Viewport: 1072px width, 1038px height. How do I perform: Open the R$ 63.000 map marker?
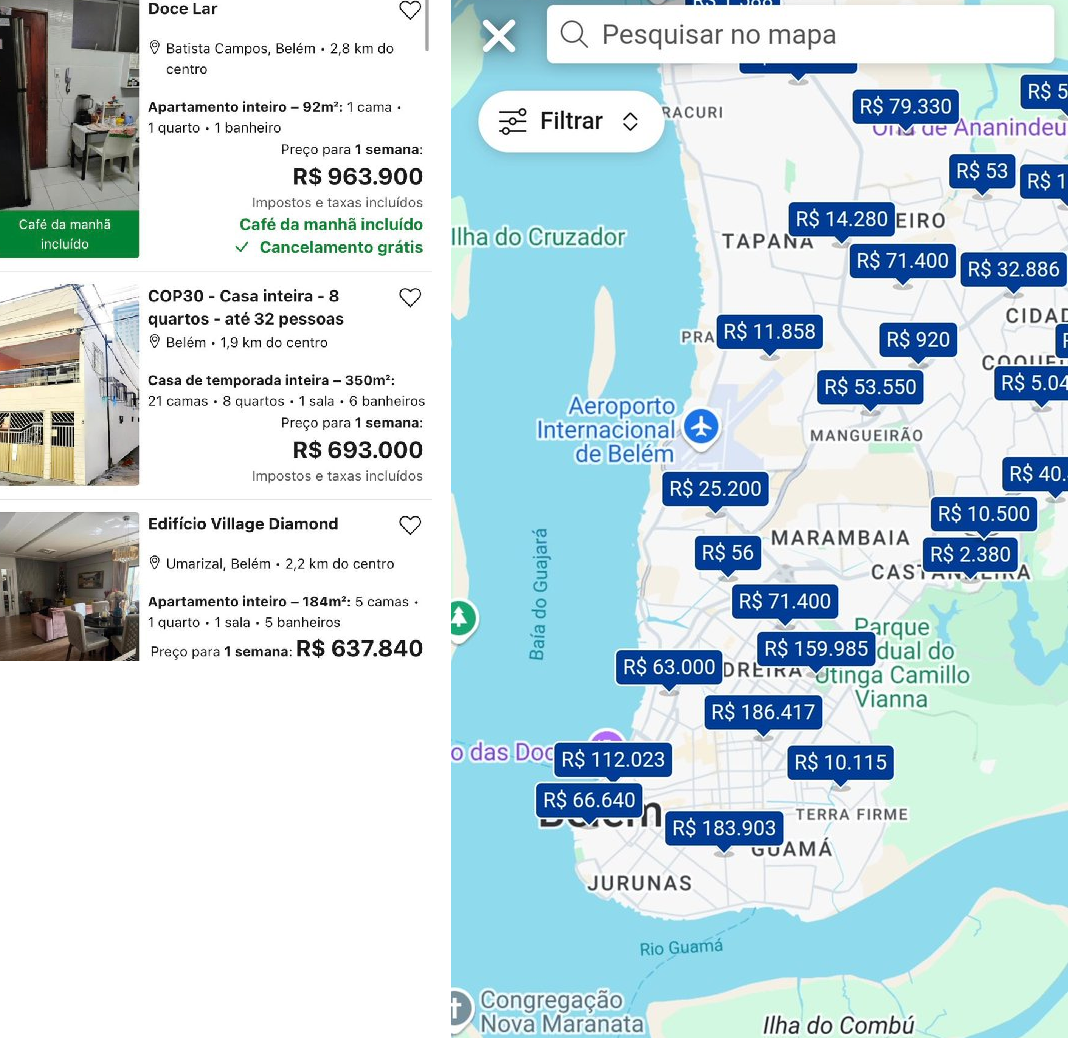click(x=669, y=667)
